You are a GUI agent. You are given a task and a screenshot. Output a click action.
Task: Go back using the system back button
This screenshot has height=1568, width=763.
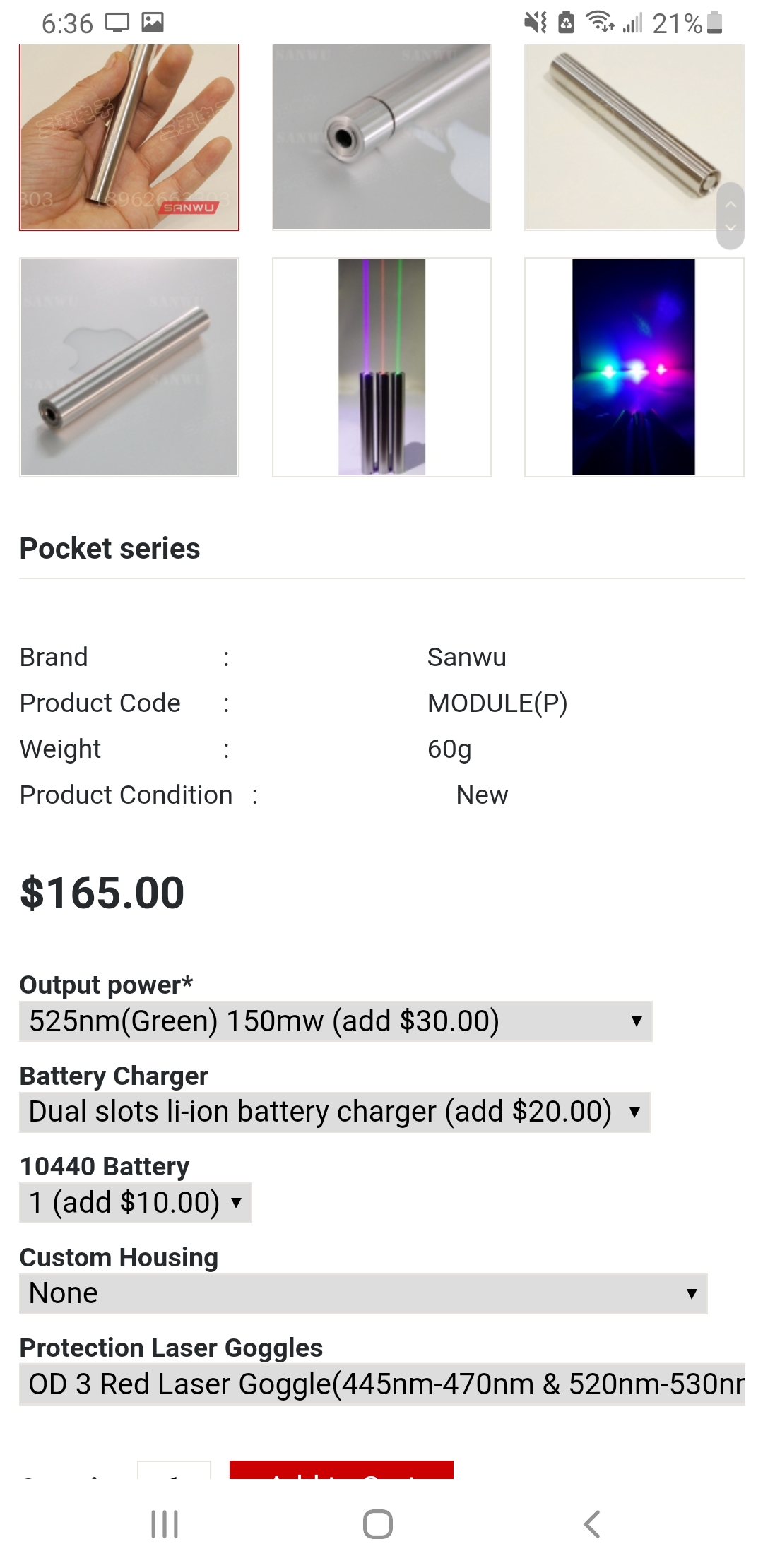pos(592,1524)
